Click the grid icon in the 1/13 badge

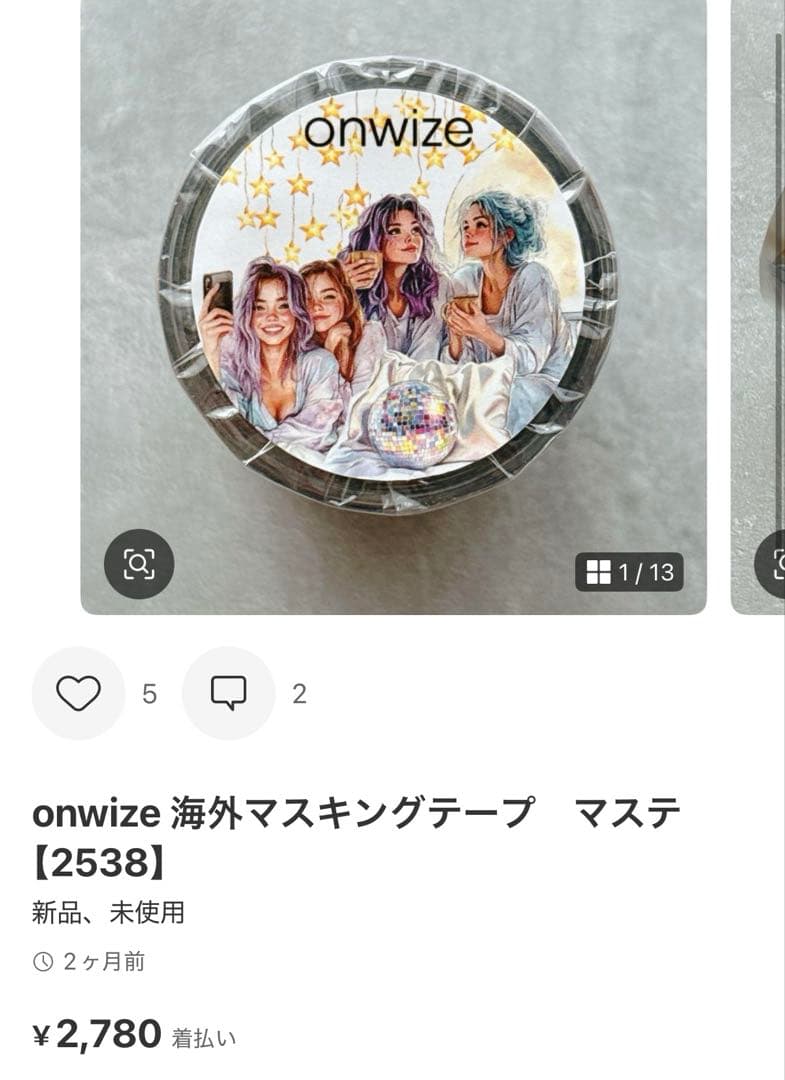599,570
